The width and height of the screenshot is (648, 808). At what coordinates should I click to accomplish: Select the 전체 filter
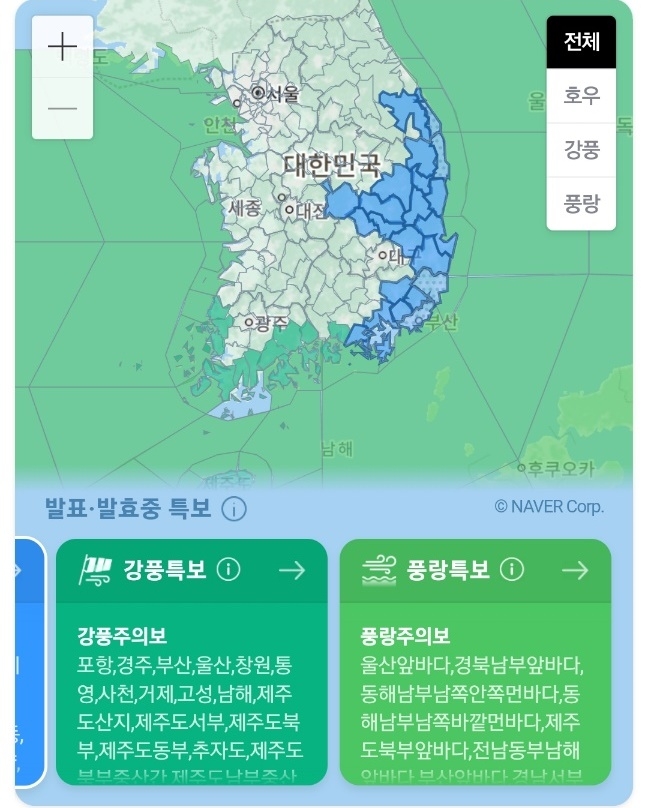coord(581,42)
